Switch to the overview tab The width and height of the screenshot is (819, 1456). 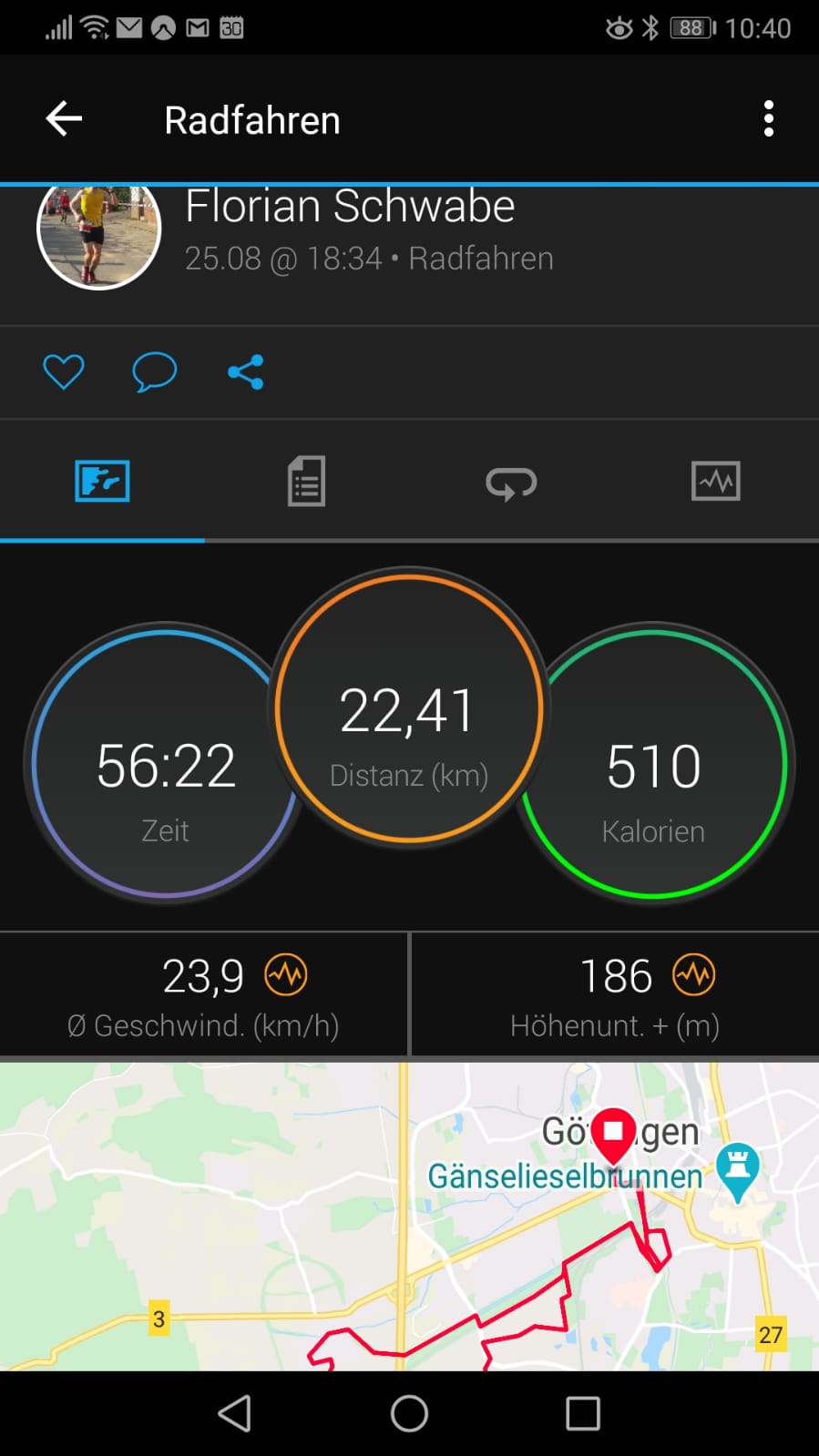(102, 482)
